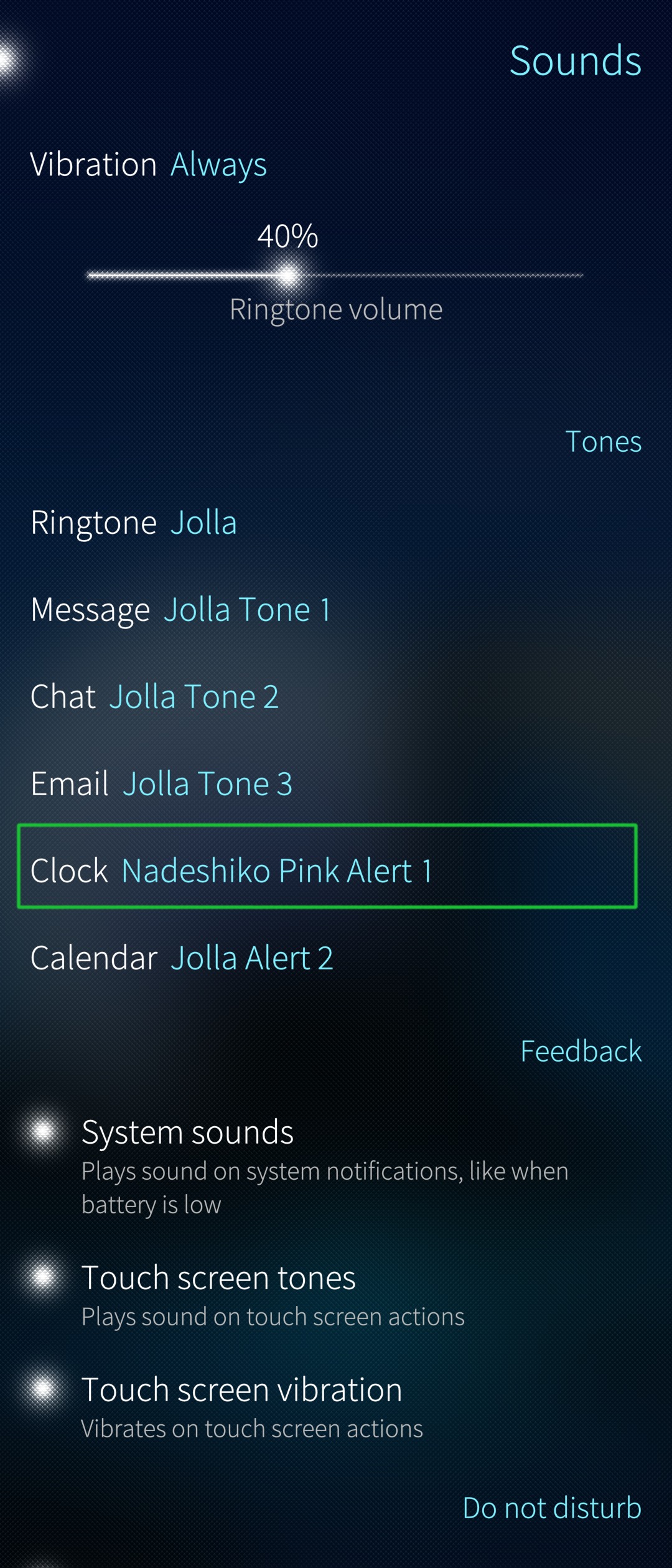This screenshot has height=1568, width=672.
Task: Open Message tone selection
Action: click(180, 609)
